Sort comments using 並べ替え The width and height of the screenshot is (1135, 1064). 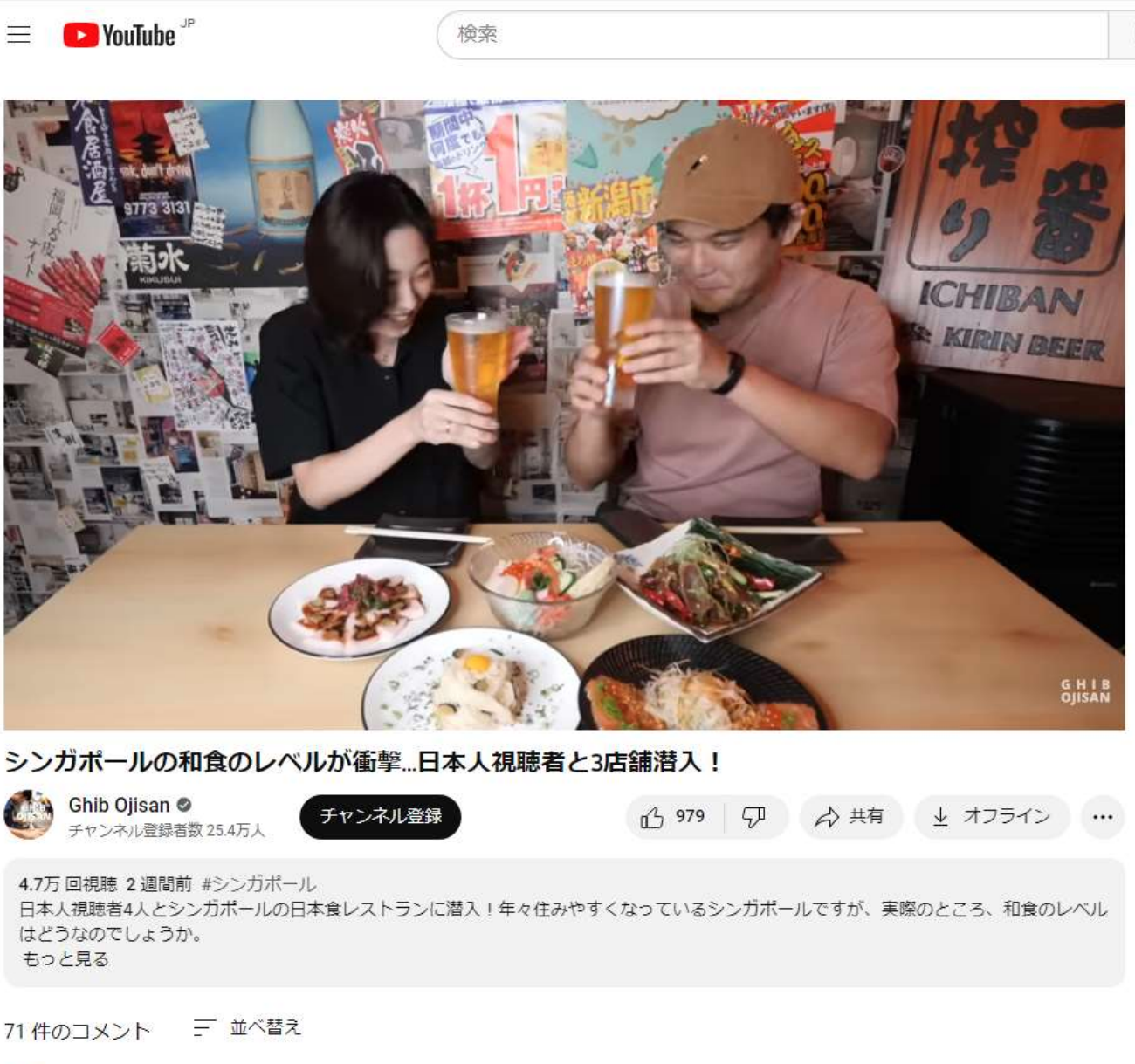248,1027
